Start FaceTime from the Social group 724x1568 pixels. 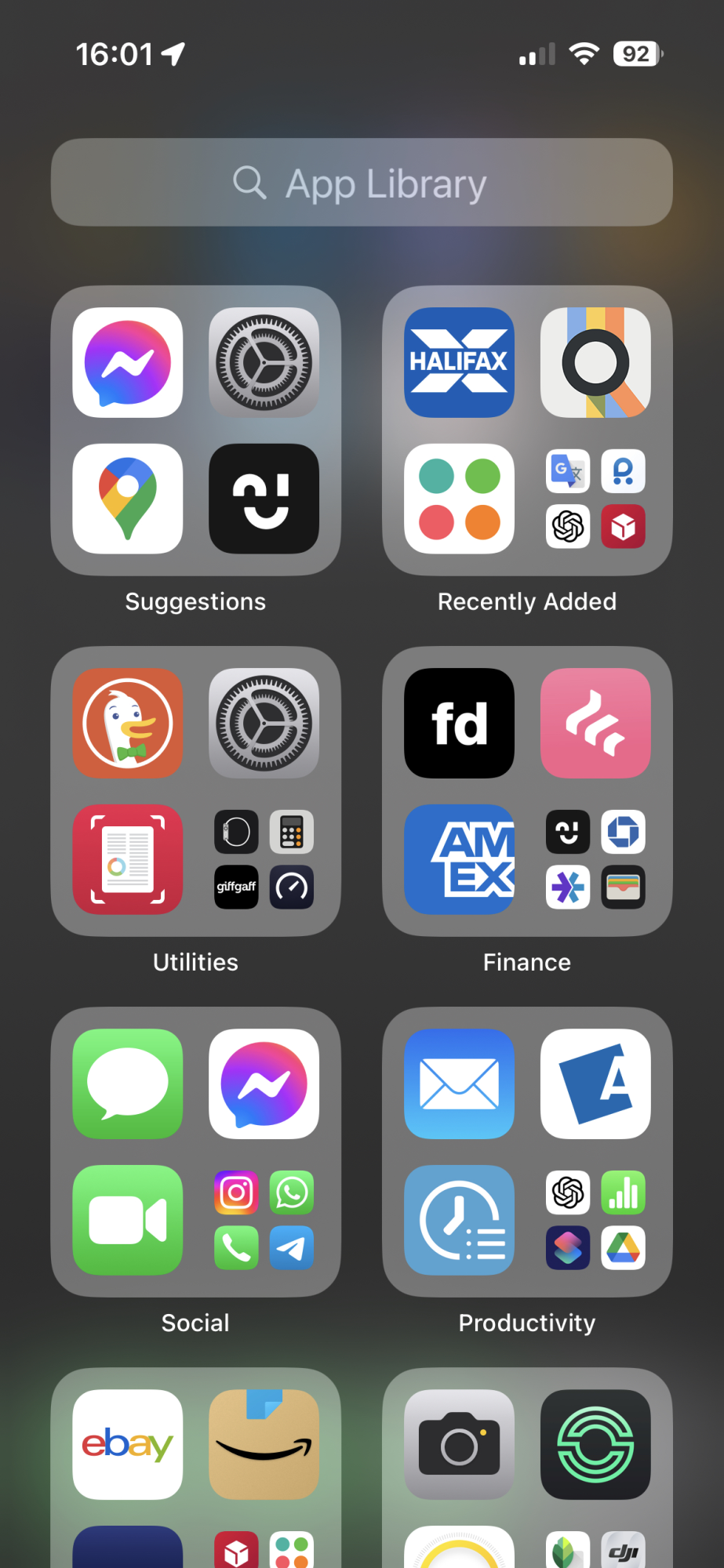(x=128, y=1220)
